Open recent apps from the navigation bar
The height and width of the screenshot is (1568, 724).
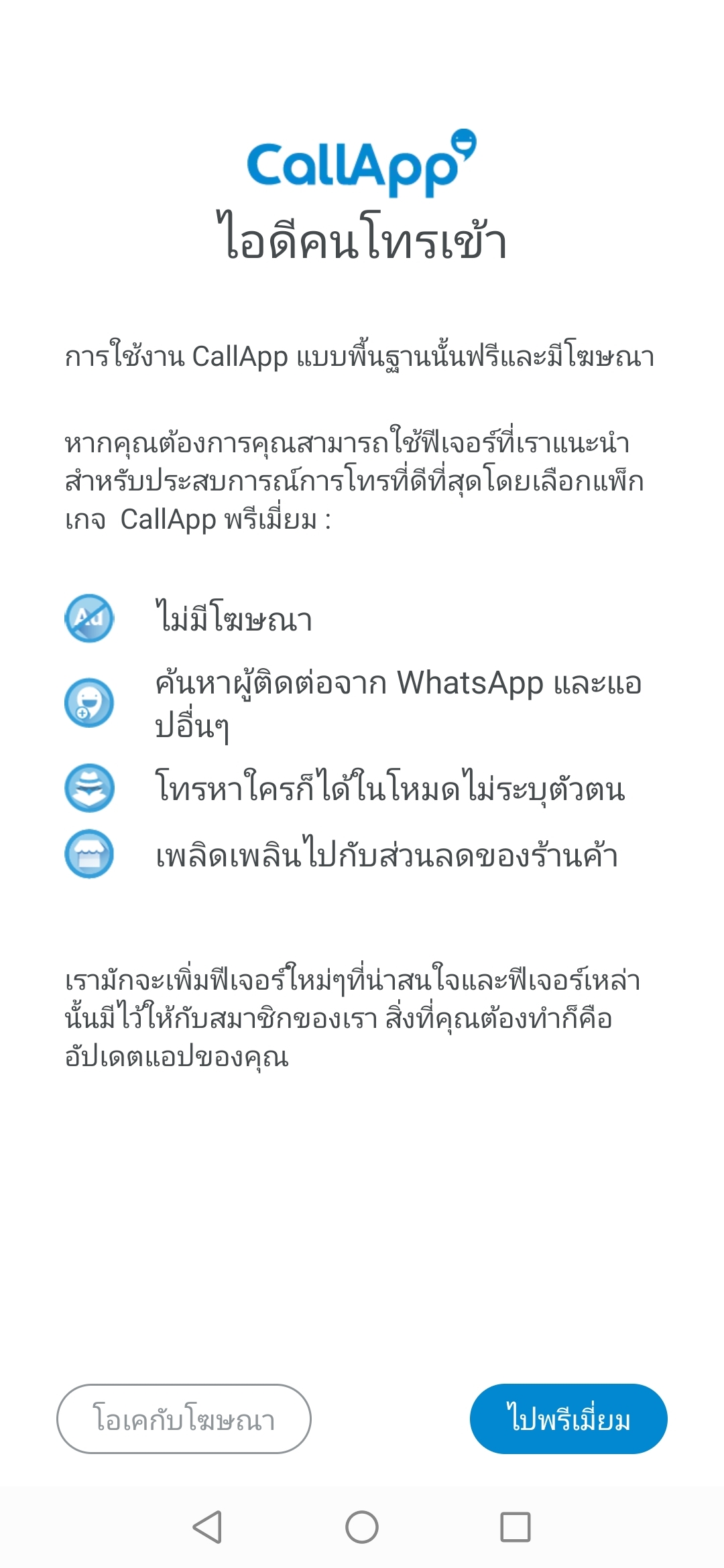516,1527
